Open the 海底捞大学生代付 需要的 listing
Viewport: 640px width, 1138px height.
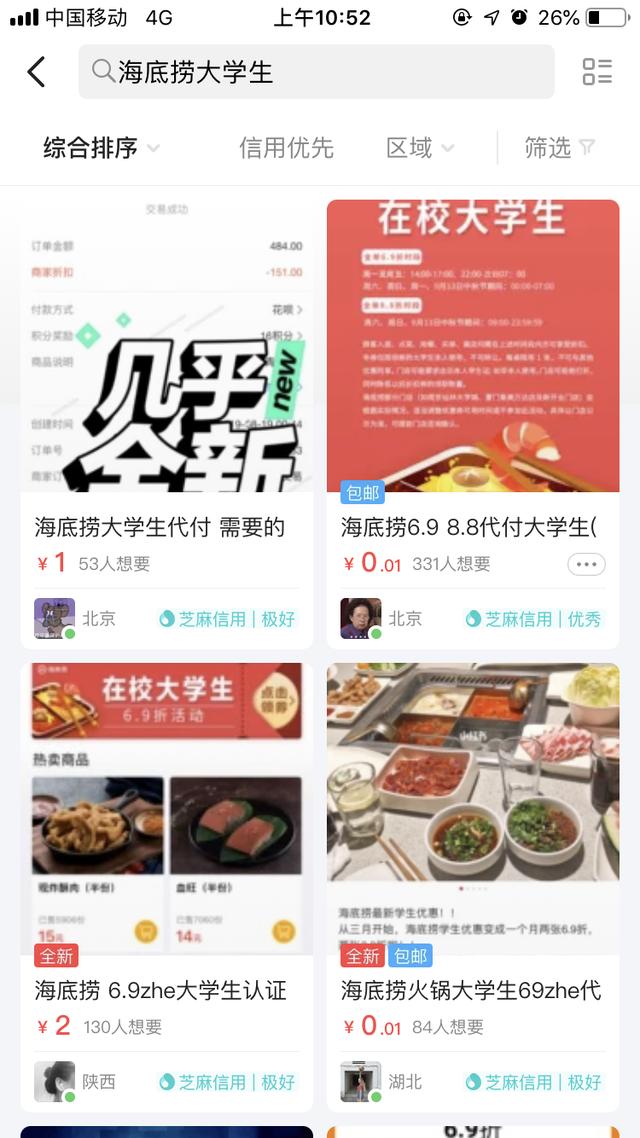(167, 424)
